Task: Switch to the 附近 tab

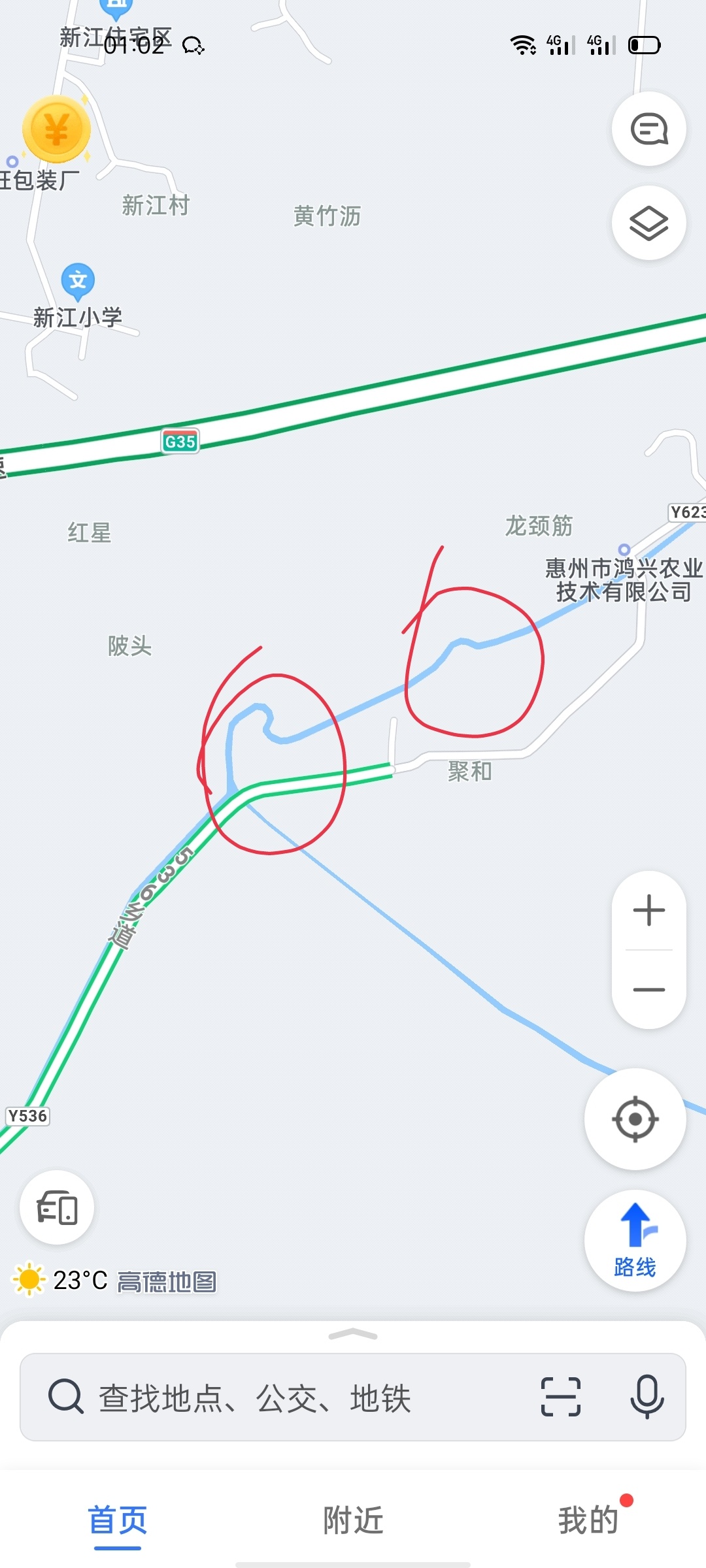Action: point(353,1520)
